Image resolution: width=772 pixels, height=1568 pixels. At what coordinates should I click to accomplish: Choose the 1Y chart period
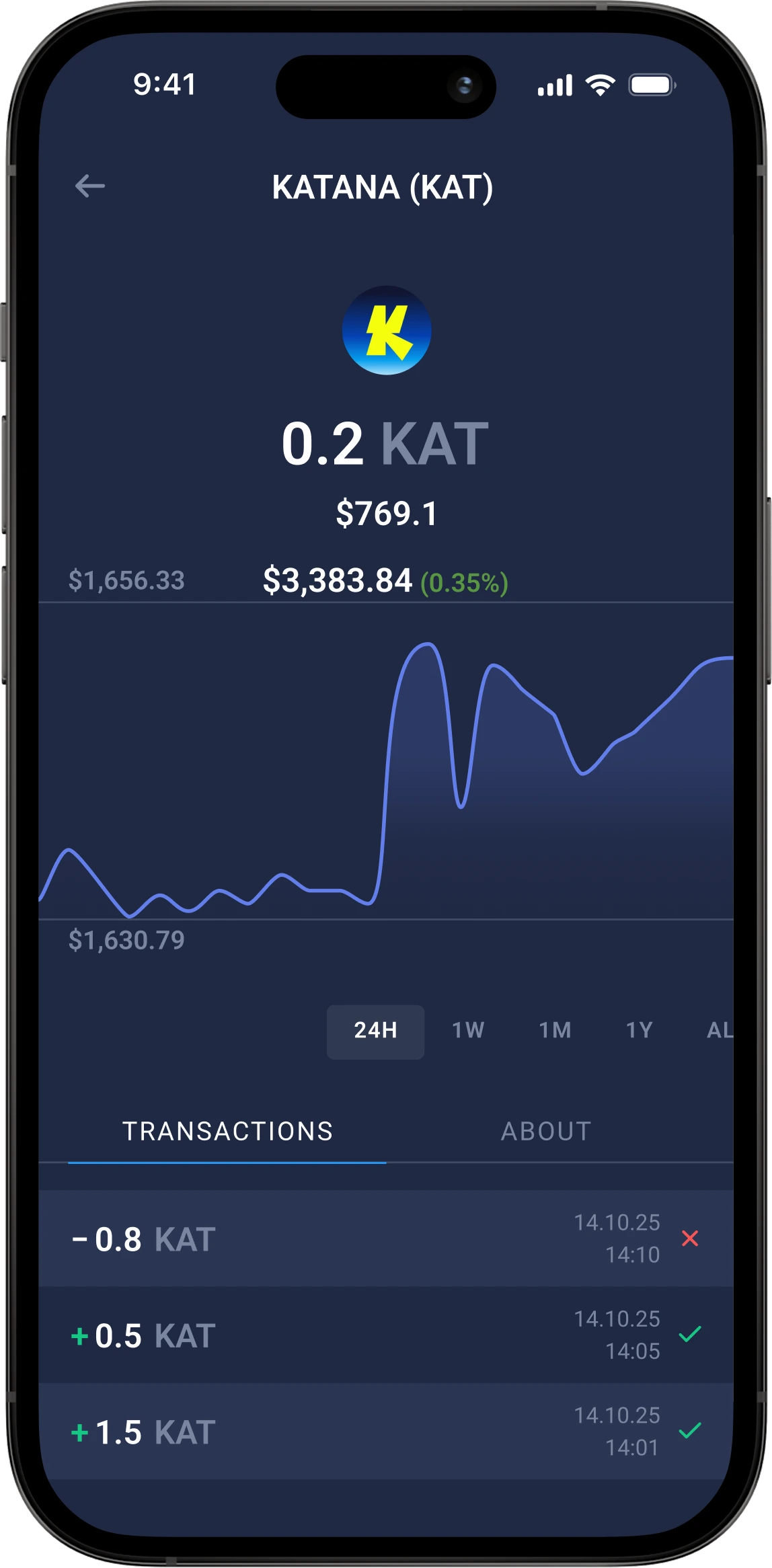coord(639,1031)
